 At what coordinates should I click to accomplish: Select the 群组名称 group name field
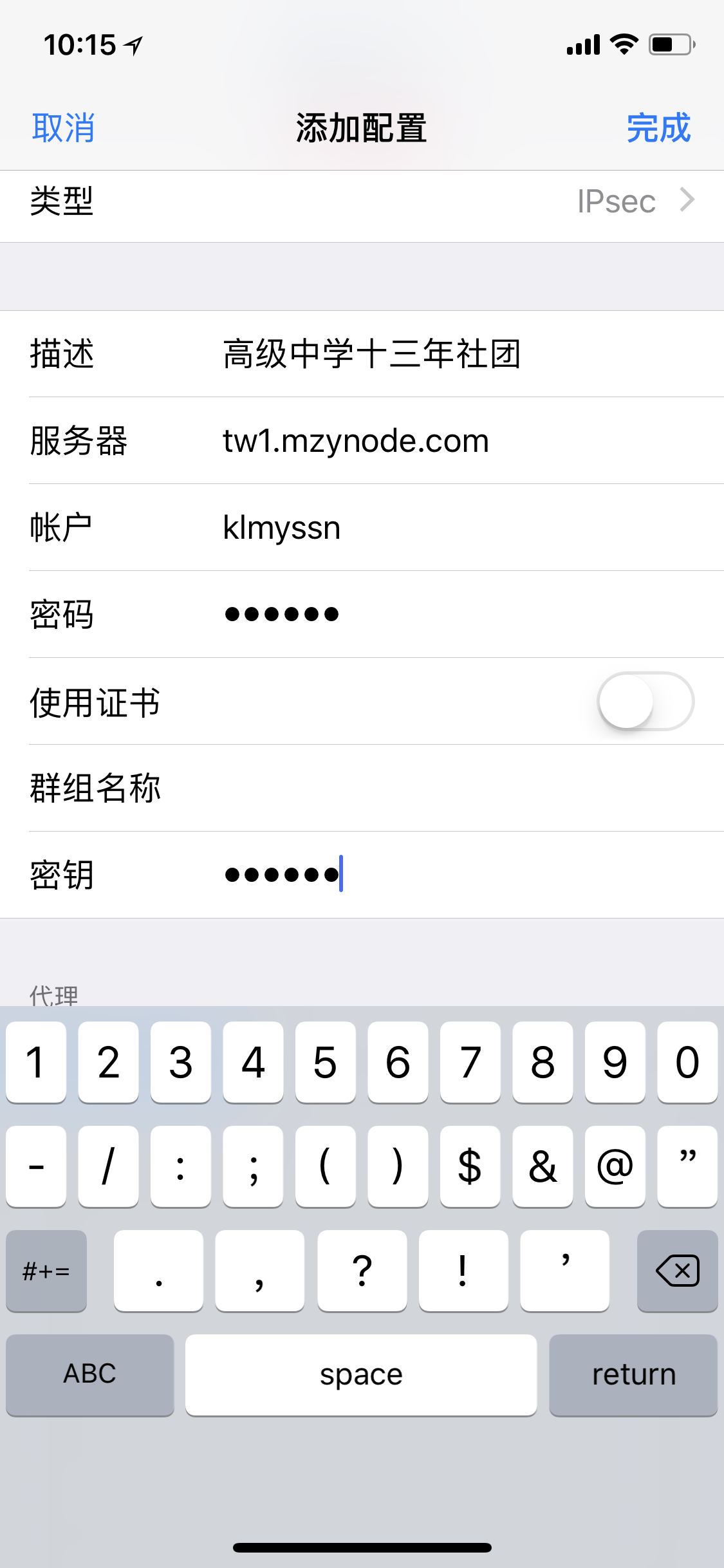[450, 788]
